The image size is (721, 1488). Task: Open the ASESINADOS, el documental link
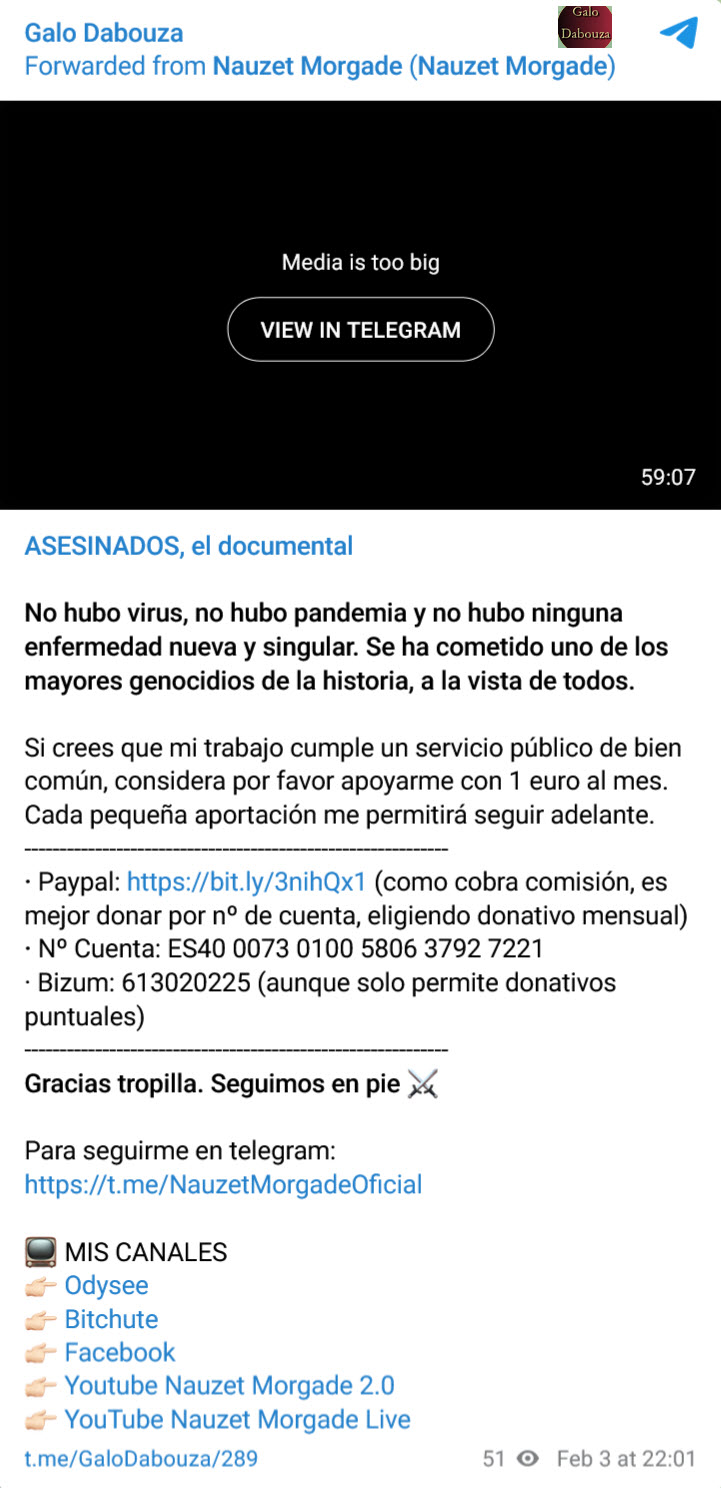tap(188, 546)
